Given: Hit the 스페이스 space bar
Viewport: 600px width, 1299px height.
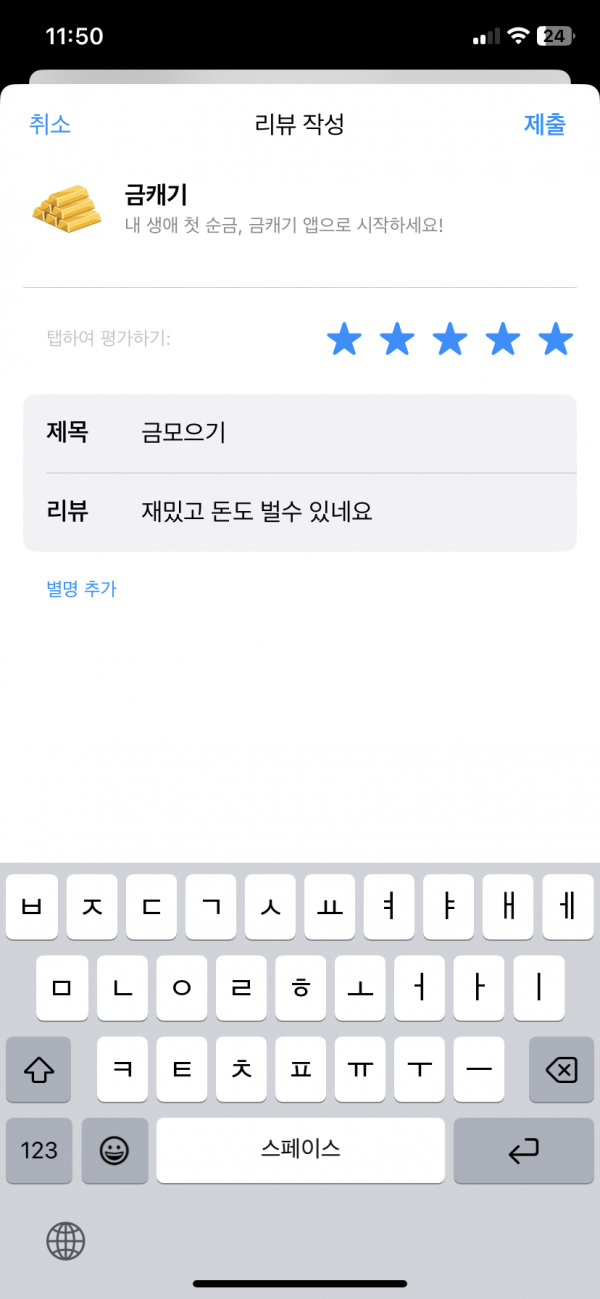Looking at the screenshot, I should (300, 1150).
